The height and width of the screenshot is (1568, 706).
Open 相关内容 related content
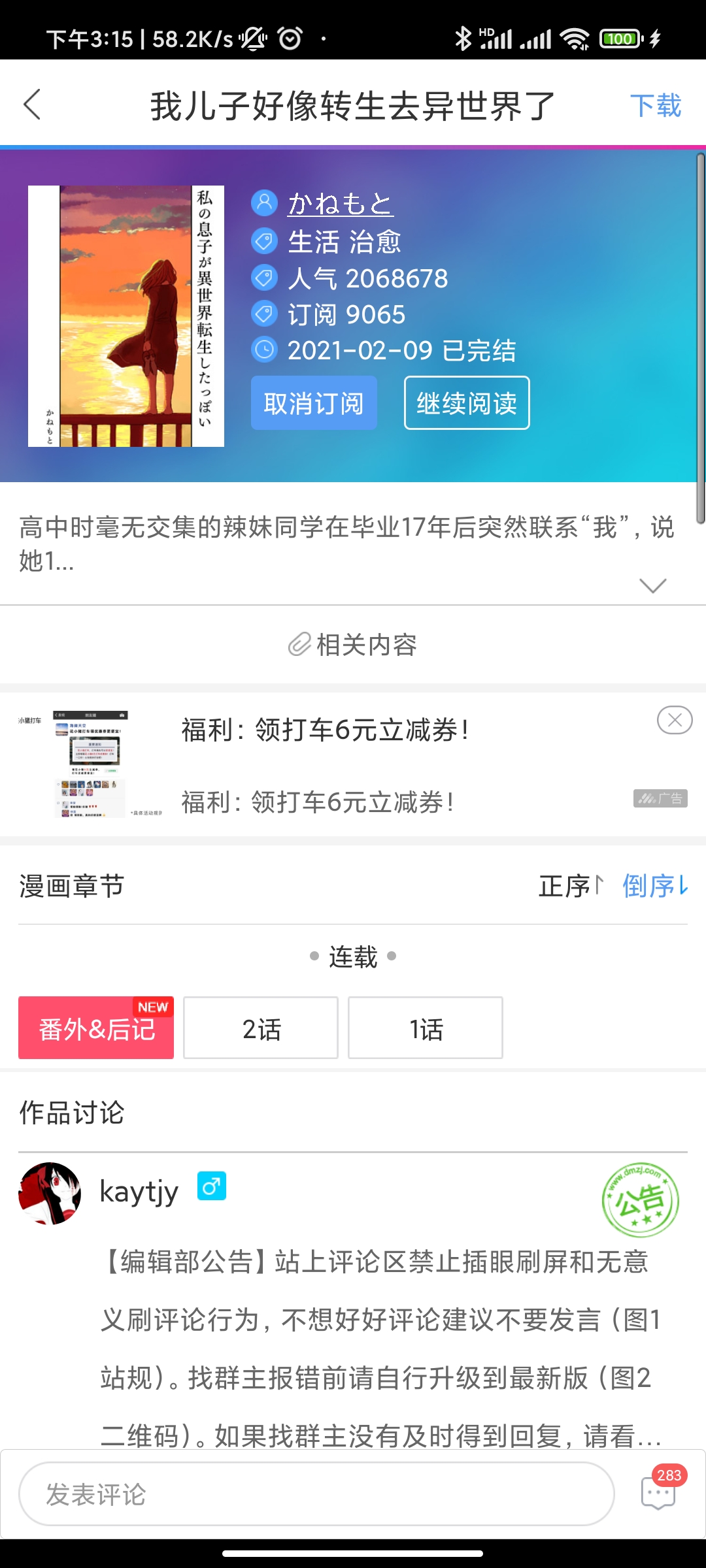point(353,645)
